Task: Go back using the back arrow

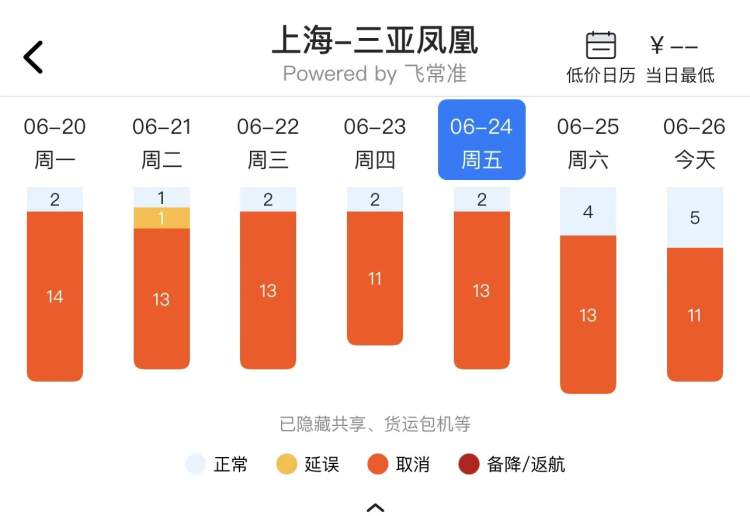Action: 33,57
